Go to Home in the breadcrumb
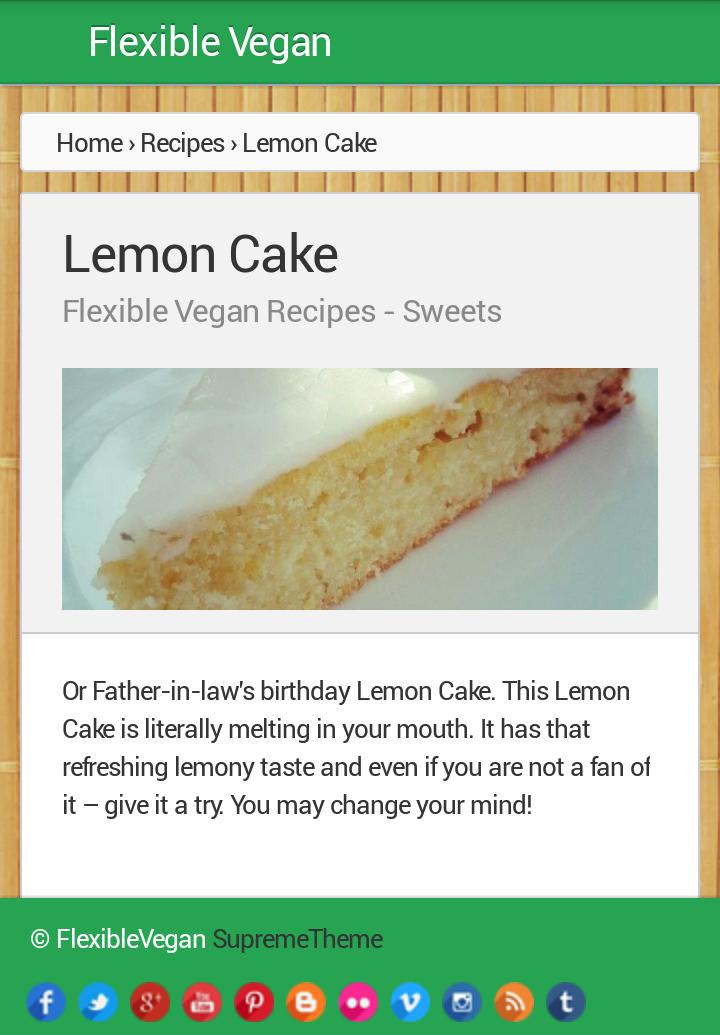This screenshot has width=720, height=1035. tap(89, 143)
